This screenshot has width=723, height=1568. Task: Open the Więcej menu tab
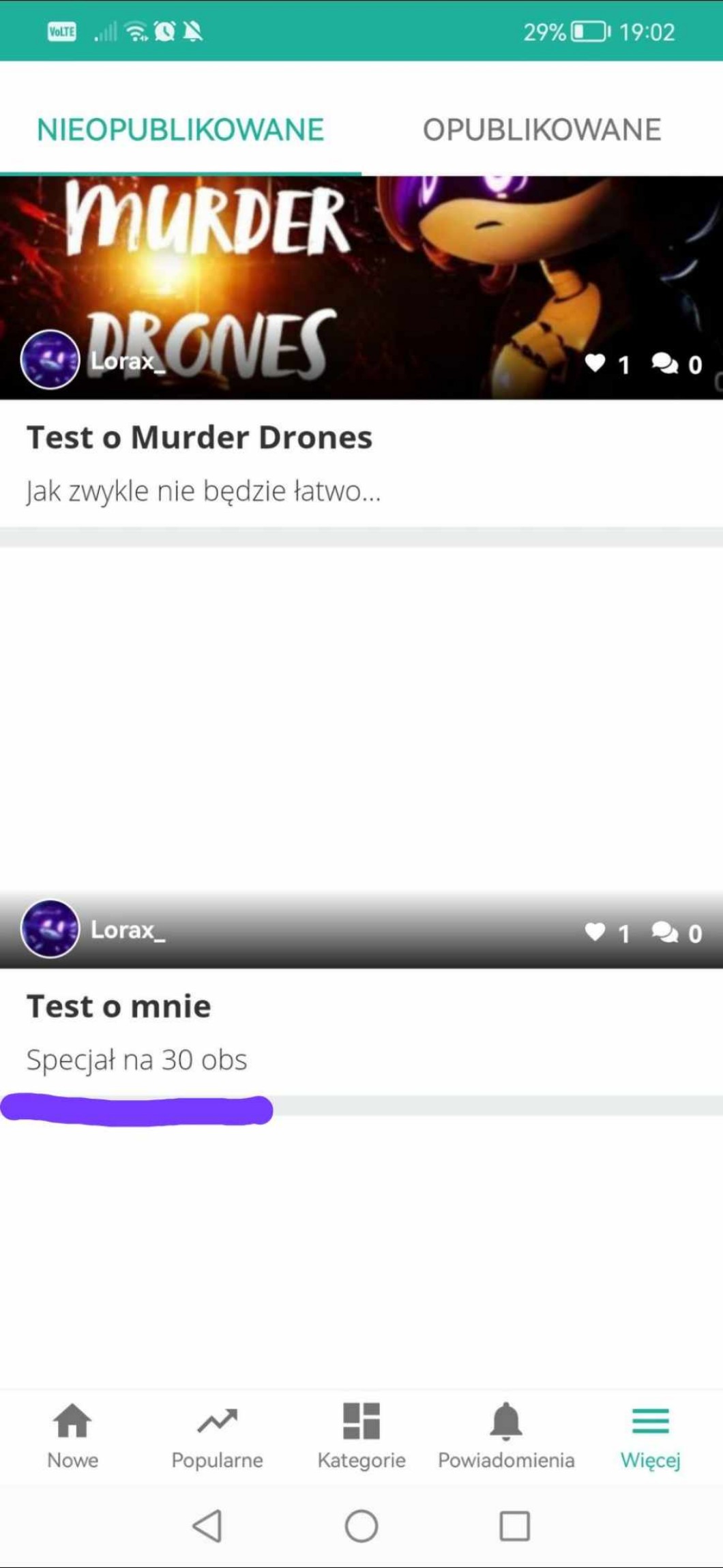point(650,1436)
